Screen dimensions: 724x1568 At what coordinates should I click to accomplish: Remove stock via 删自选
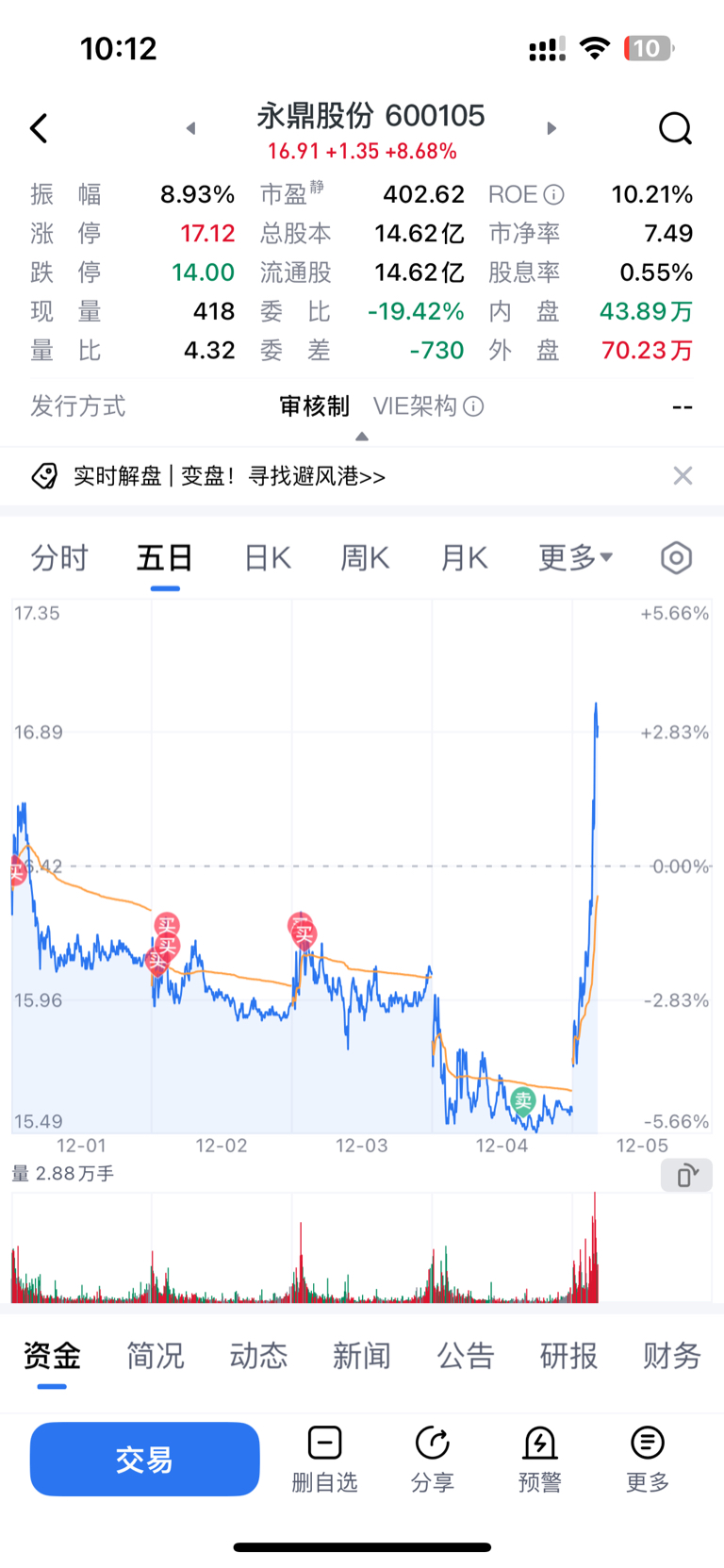tap(324, 1460)
